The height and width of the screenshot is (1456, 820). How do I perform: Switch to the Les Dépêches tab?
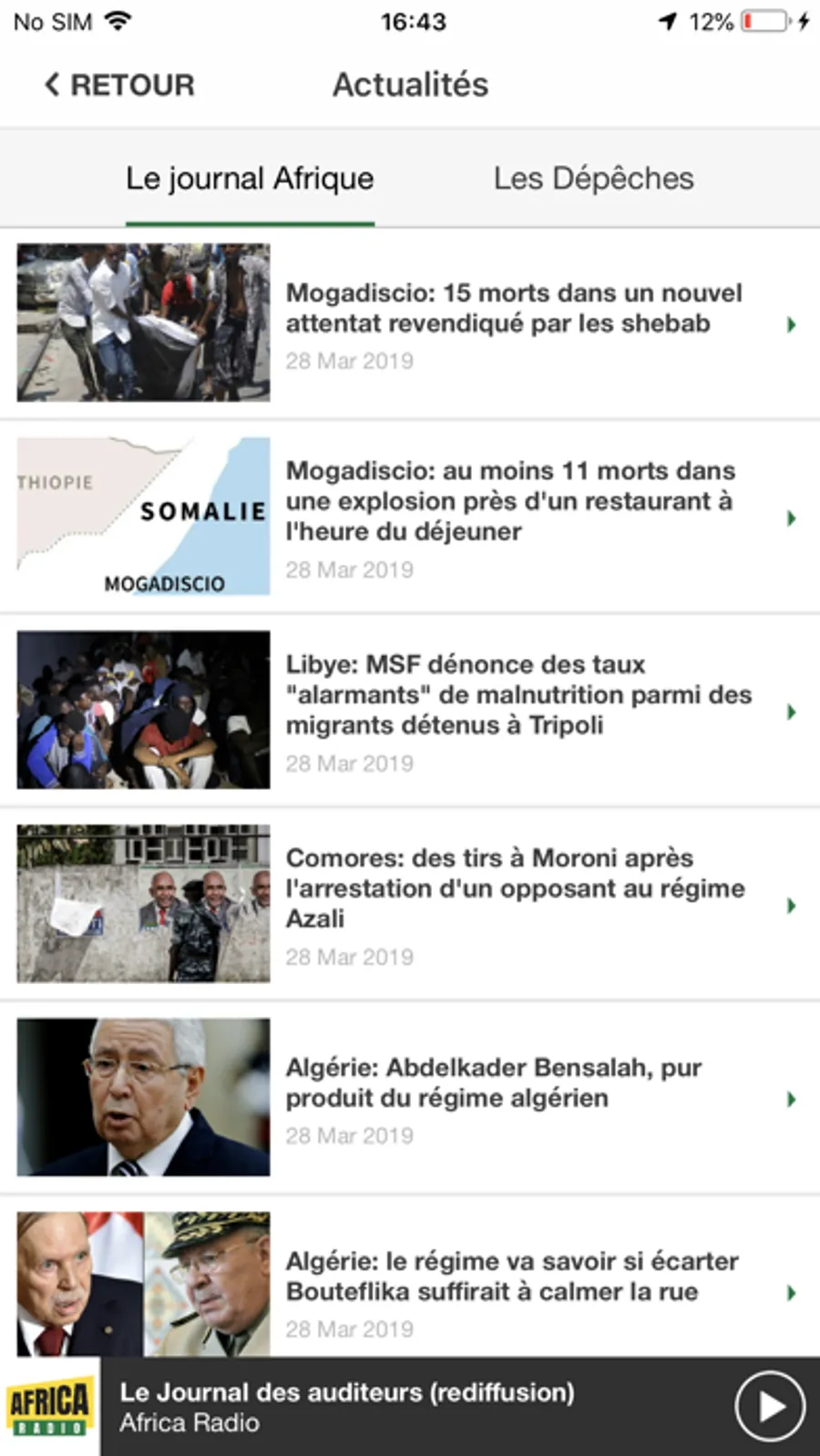593,179
